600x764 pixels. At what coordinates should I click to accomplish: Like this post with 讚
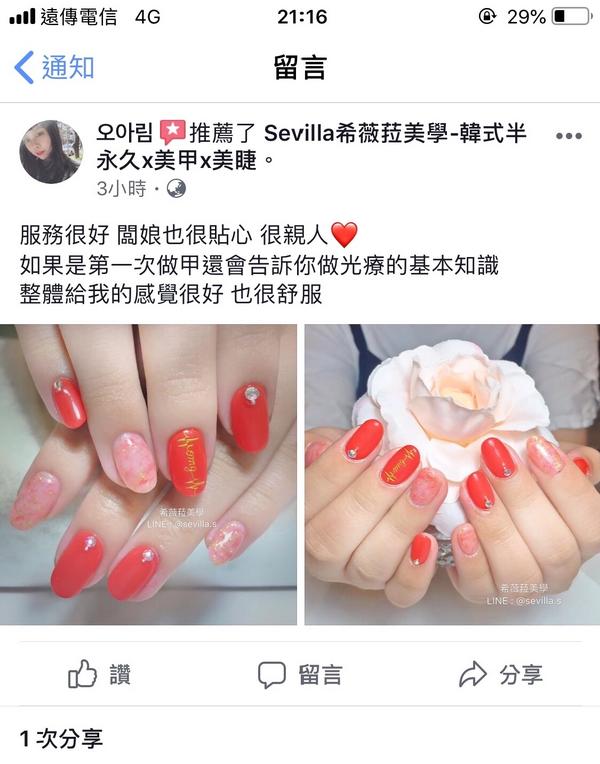99,675
